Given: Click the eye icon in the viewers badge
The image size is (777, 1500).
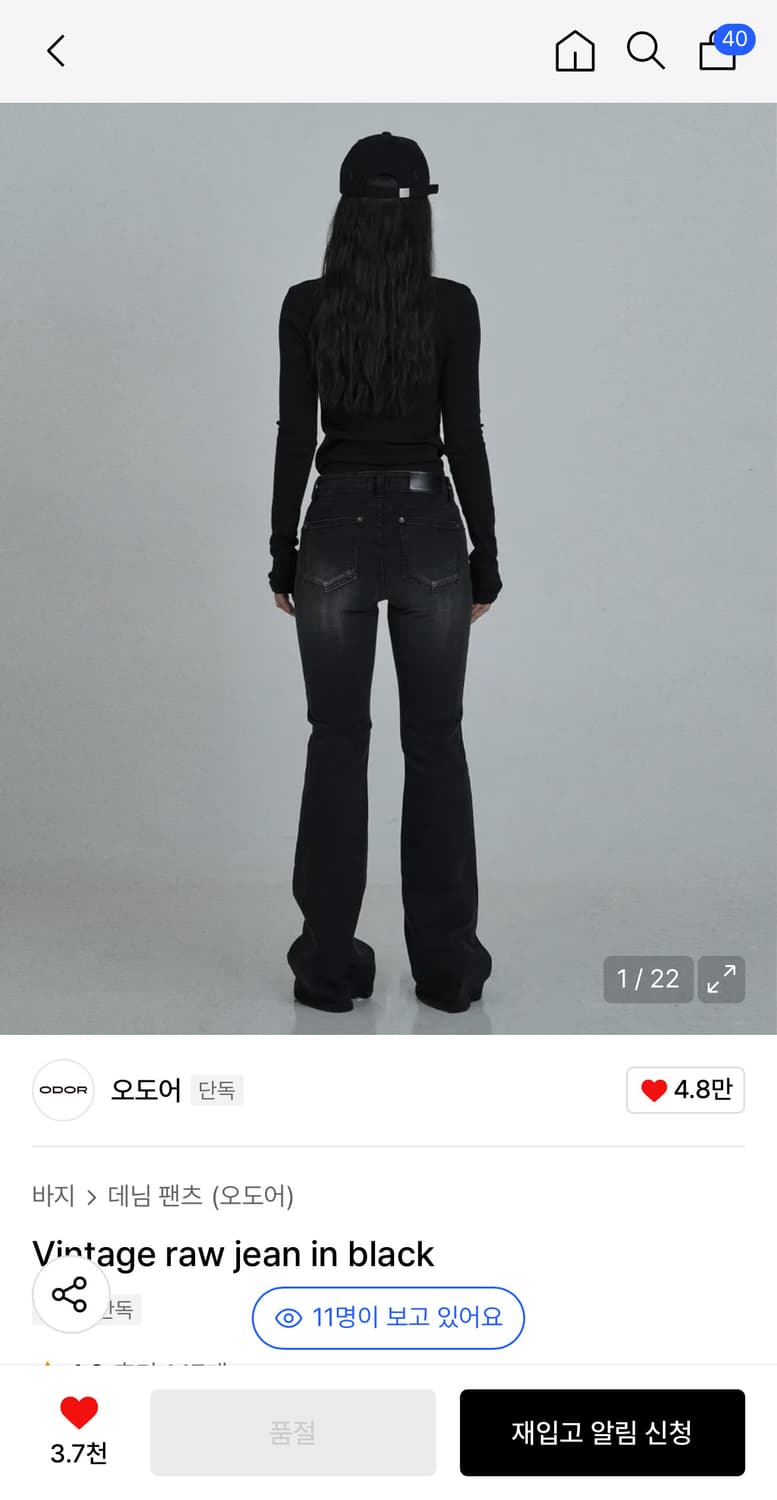Looking at the screenshot, I should [286, 1318].
